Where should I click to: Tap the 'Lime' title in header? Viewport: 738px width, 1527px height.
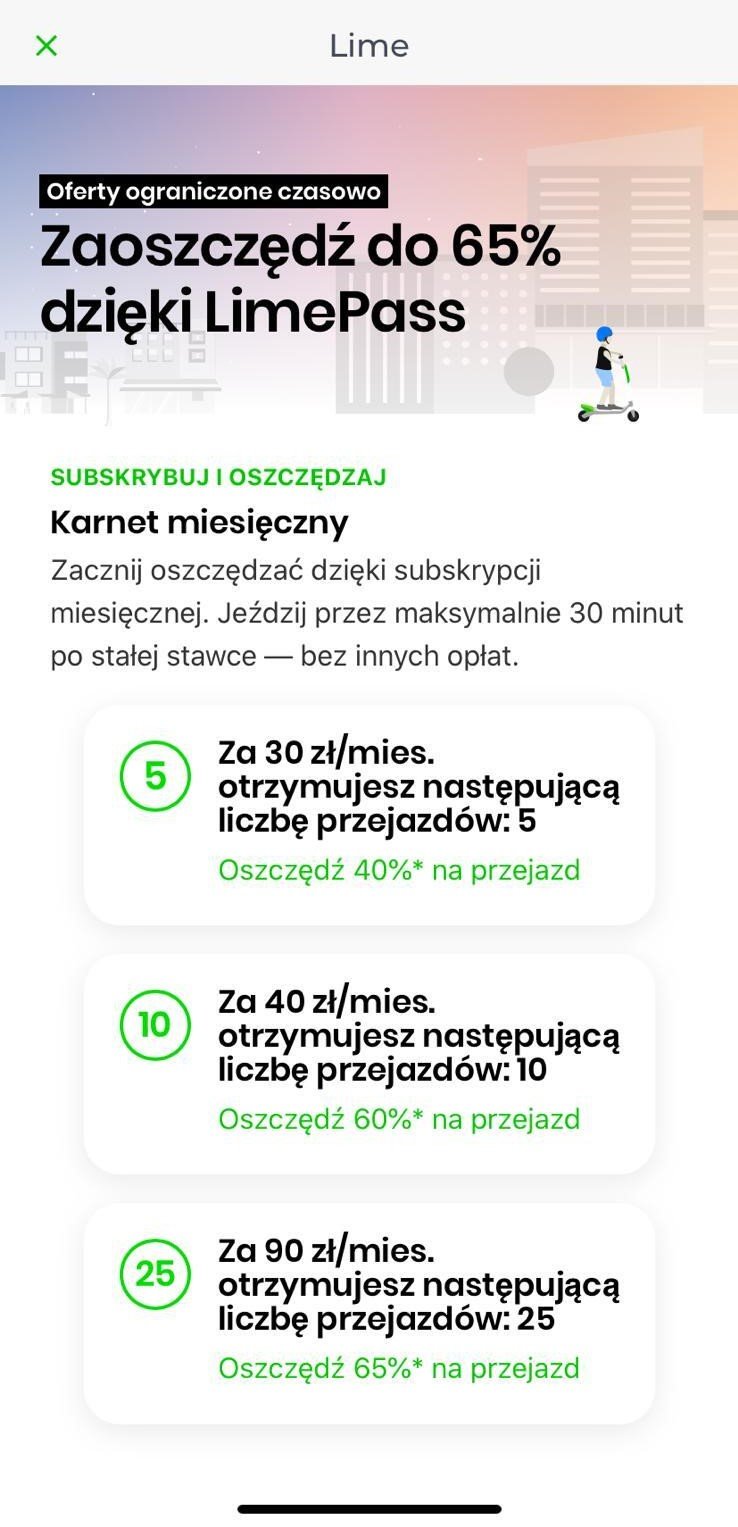coord(369,45)
